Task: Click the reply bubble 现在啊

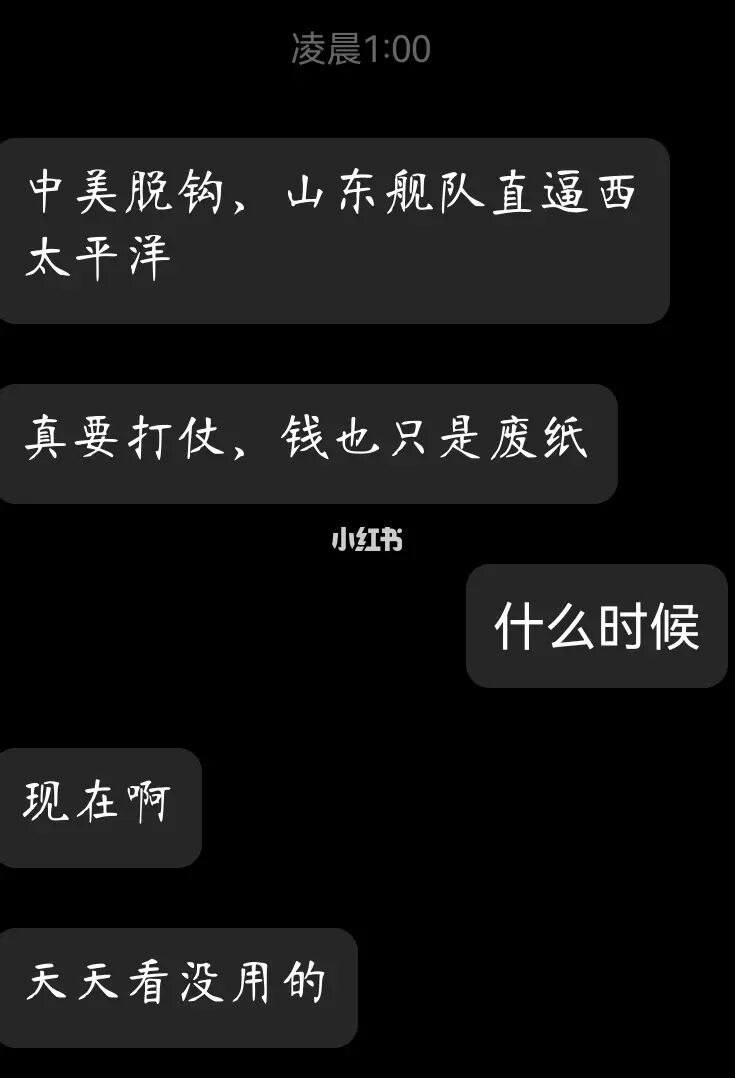Action: 100,807
